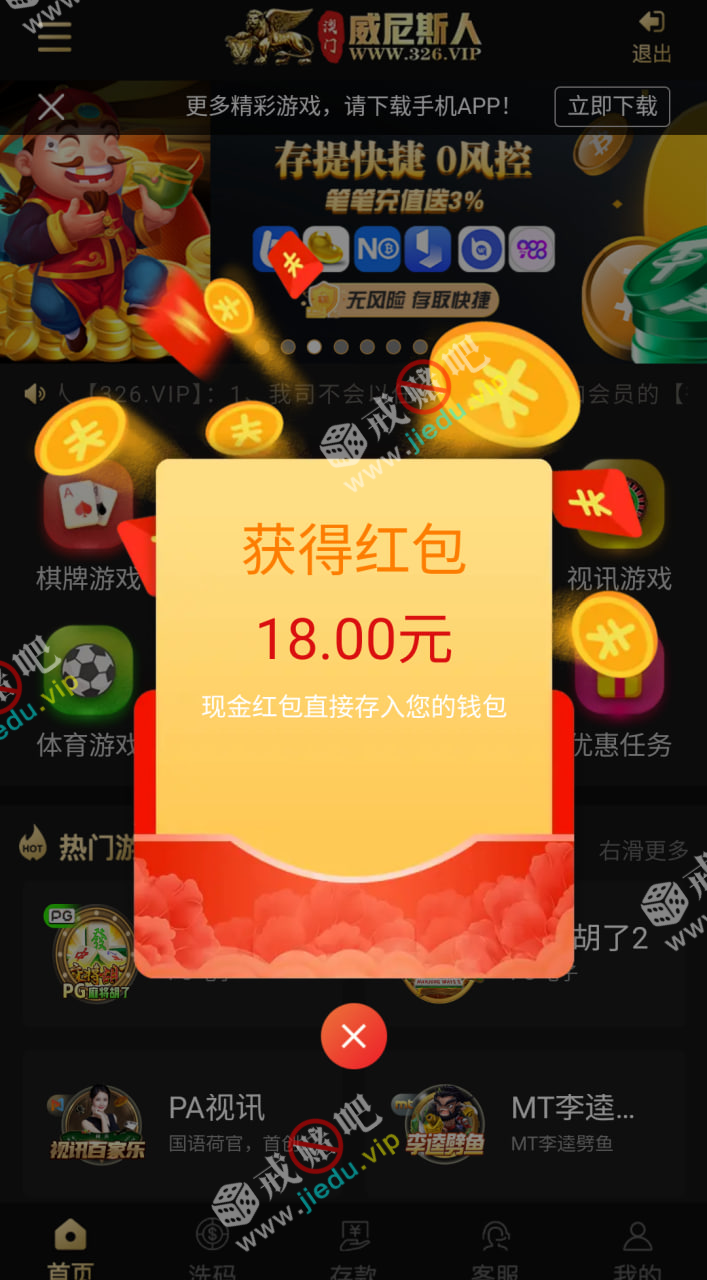This screenshot has height=1280, width=707.
Task: Close the red envelope popup
Action: (x=353, y=1036)
